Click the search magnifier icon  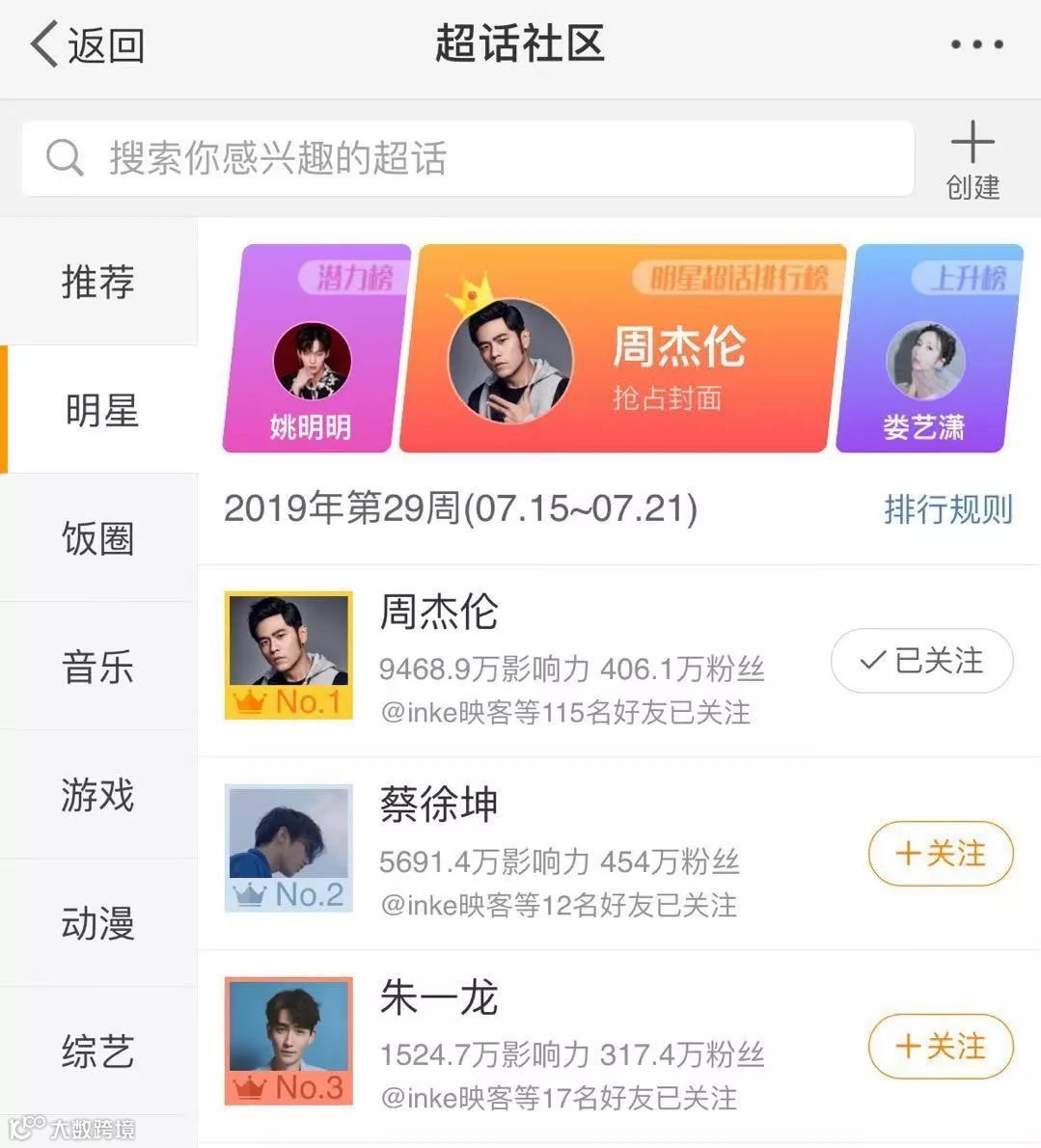pyautogui.click(x=64, y=158)
